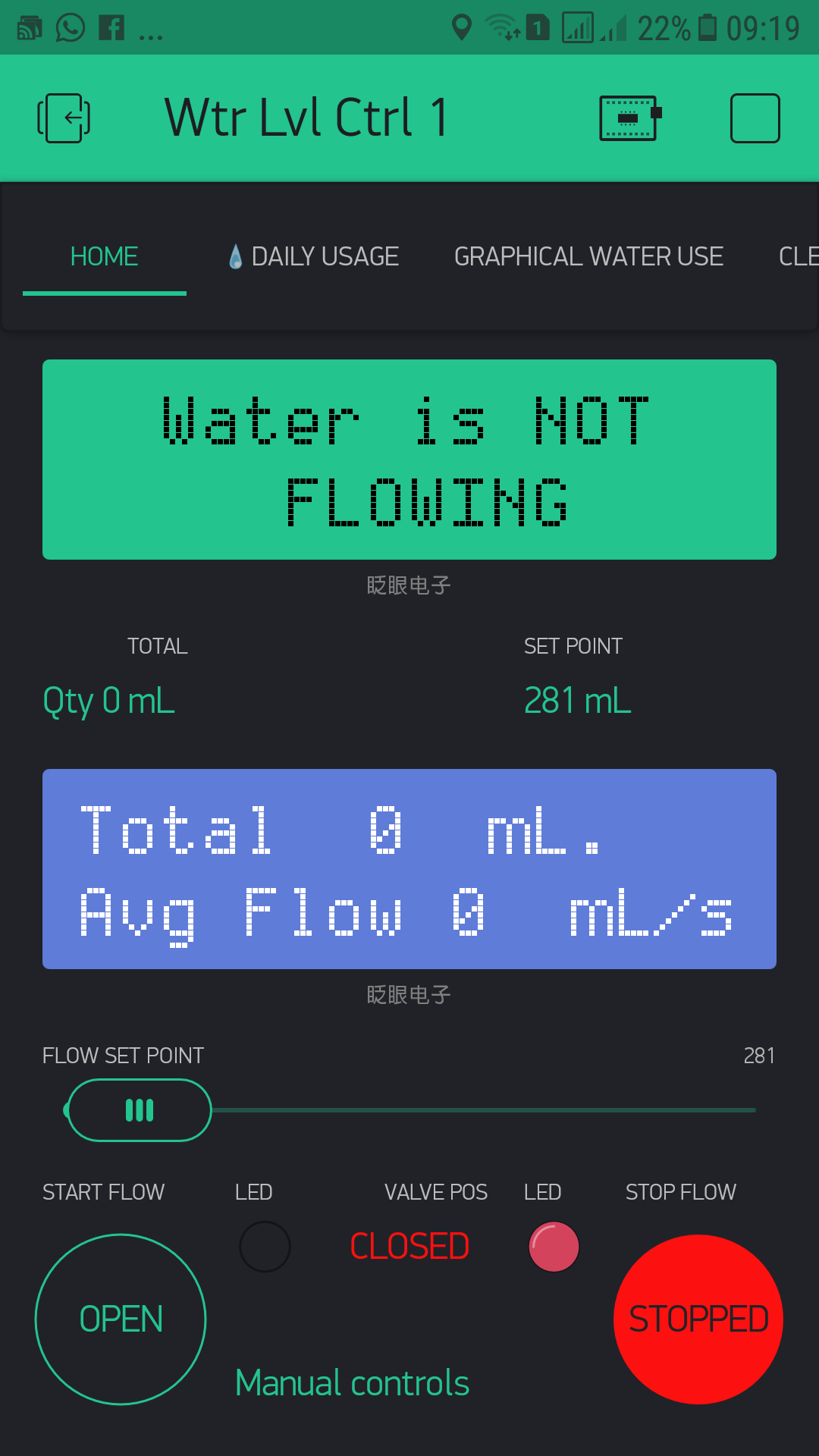Tap the stop square icon in header
Screen dimensions: 819x1456
pos(755,118)
